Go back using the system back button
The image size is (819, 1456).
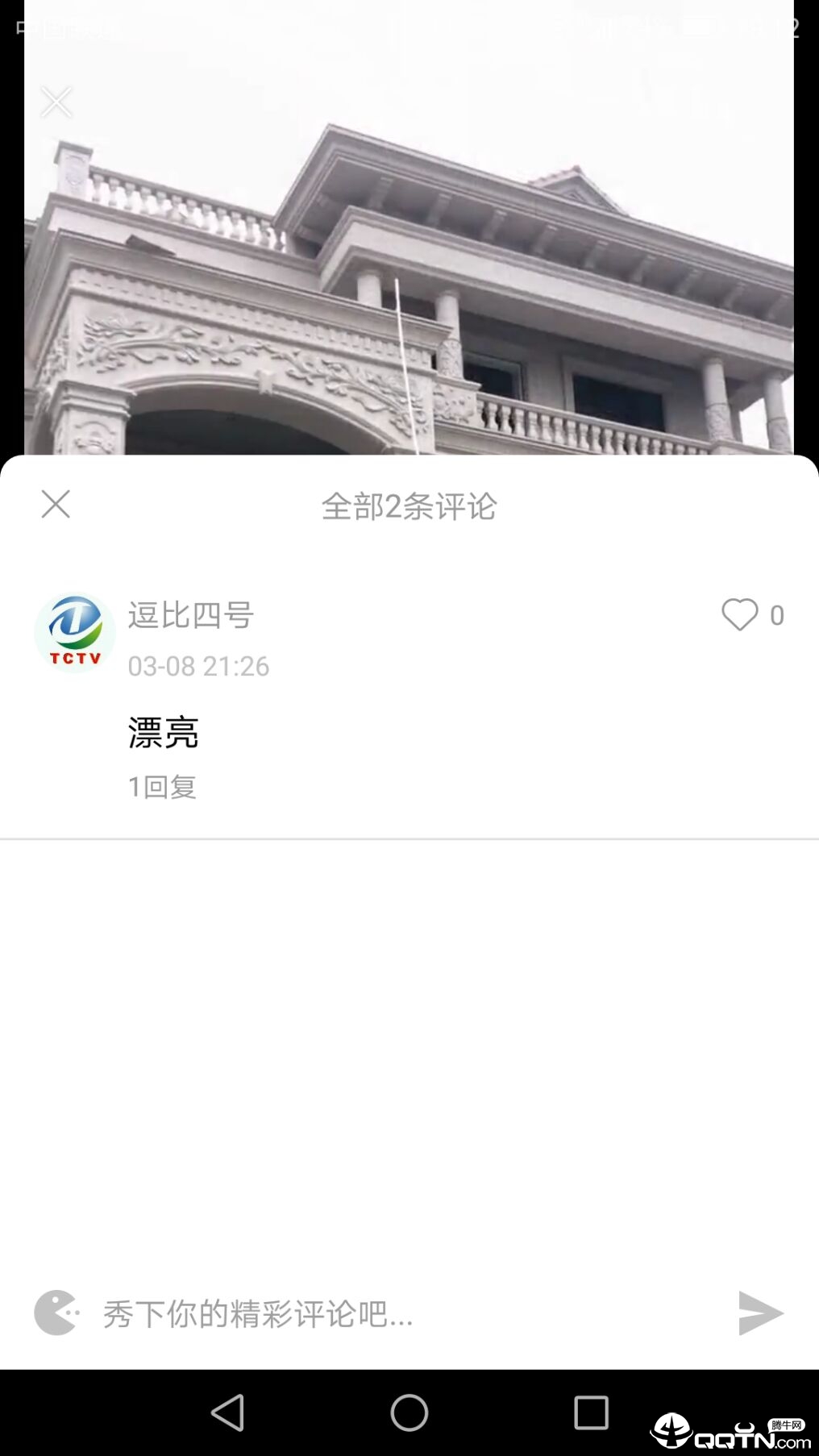click(x=227, y=1412)
